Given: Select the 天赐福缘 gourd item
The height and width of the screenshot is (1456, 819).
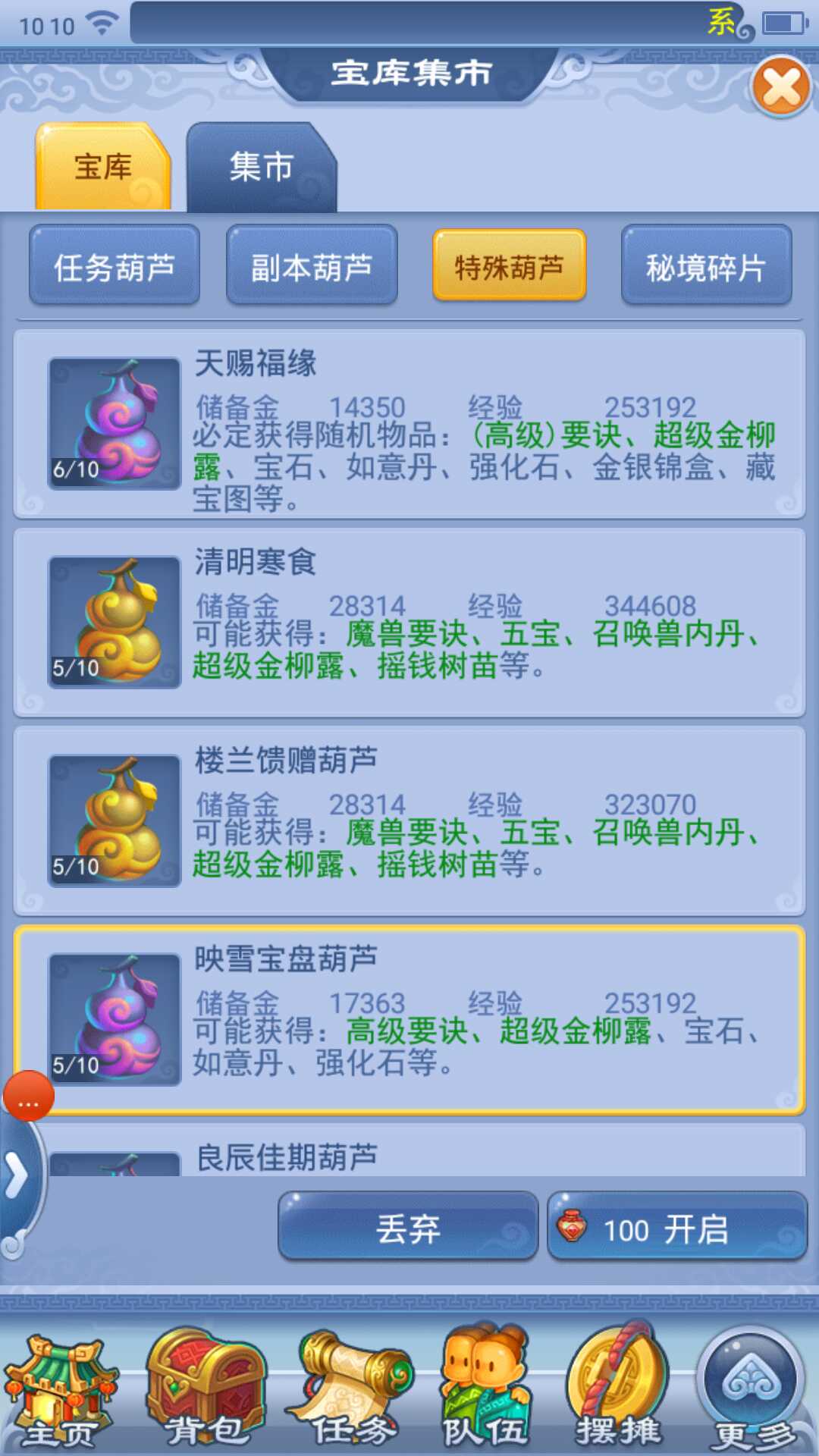Looking at the screenshot, I should point(409,424).
